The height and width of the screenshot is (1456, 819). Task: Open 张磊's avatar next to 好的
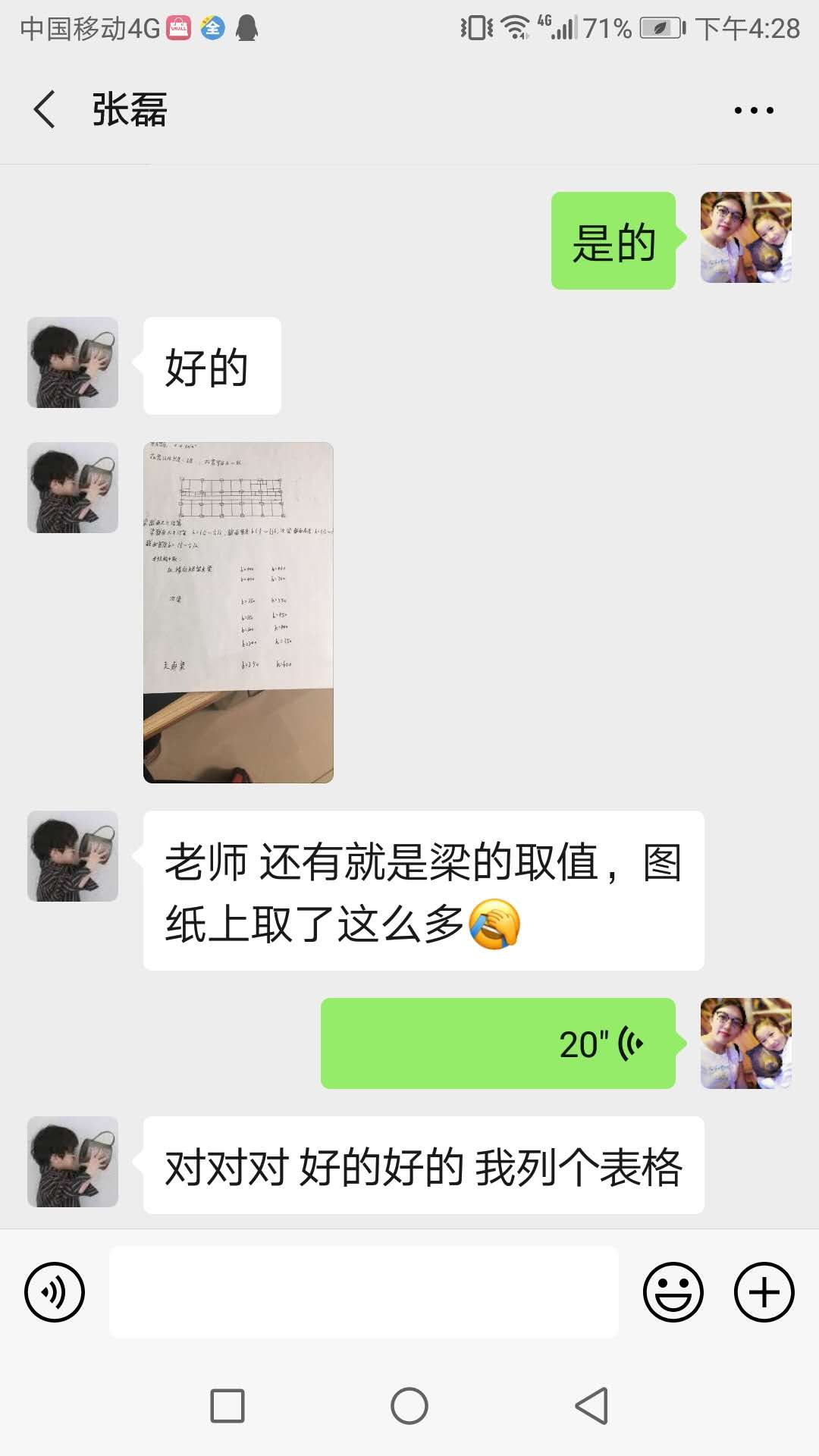[x=73, y=362]
